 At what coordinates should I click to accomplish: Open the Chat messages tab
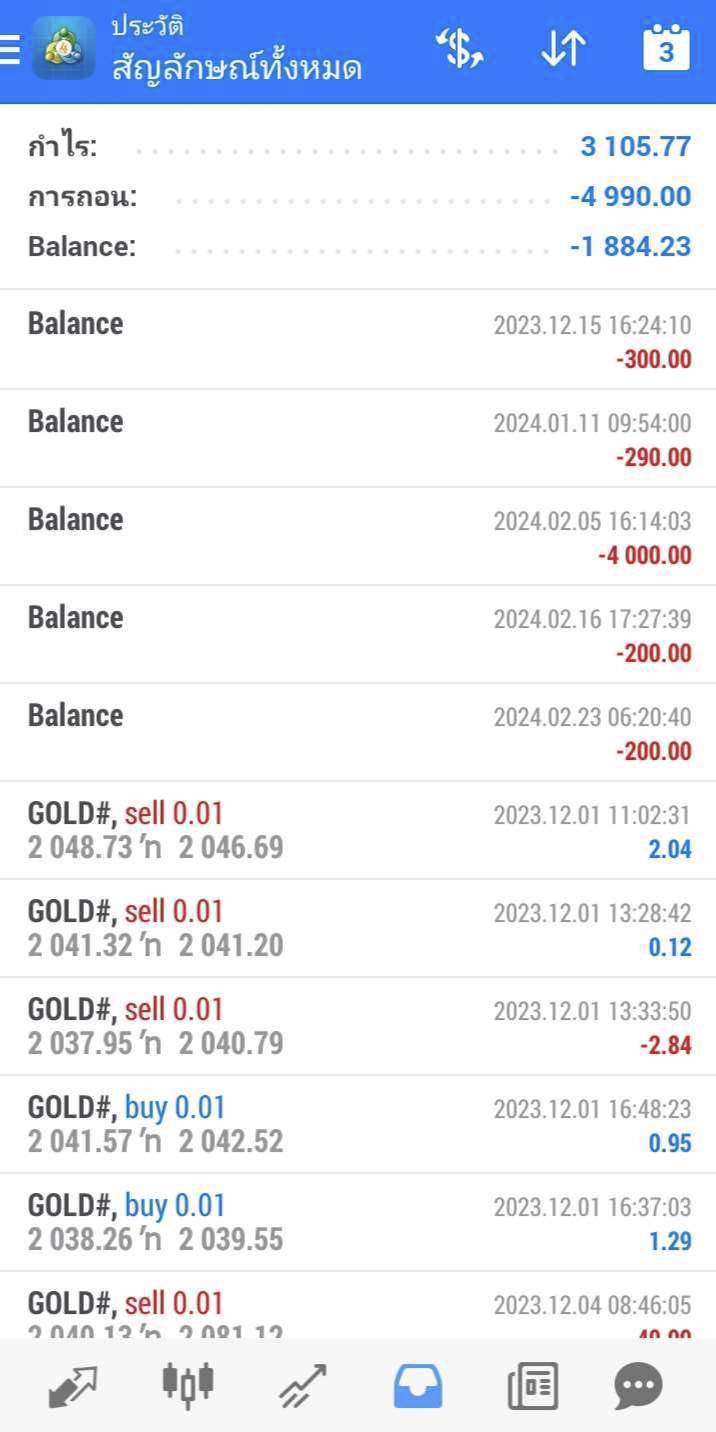pos(638,1386)
